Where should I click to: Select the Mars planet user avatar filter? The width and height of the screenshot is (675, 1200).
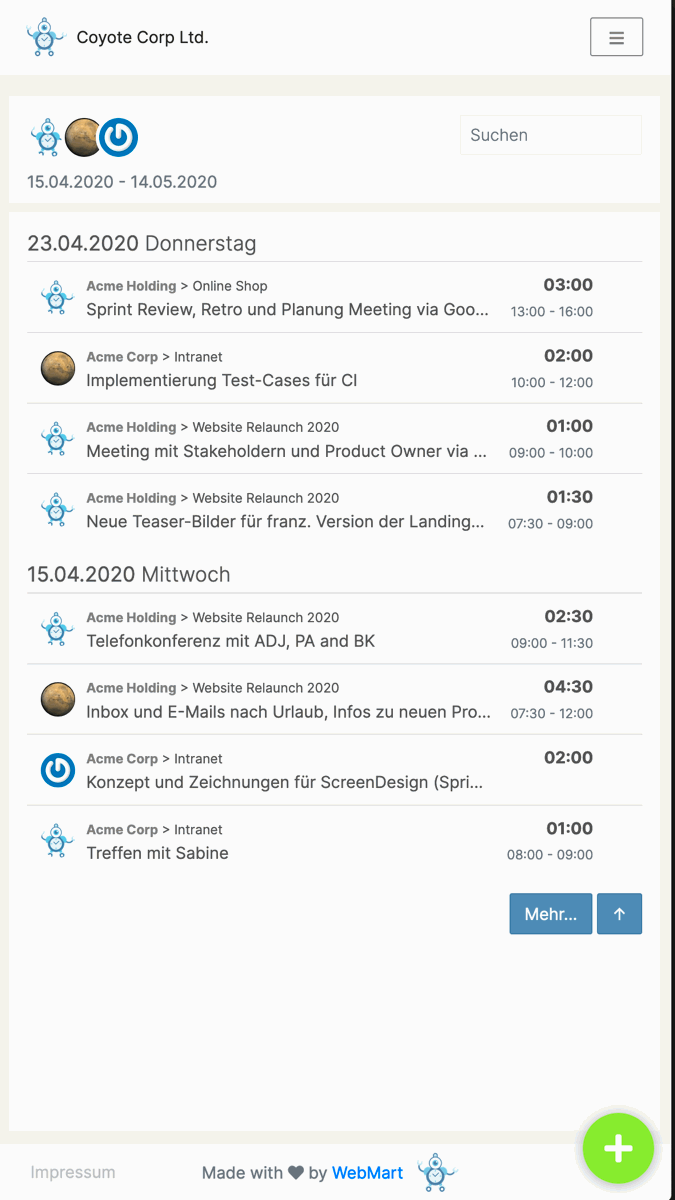(83, 138)
